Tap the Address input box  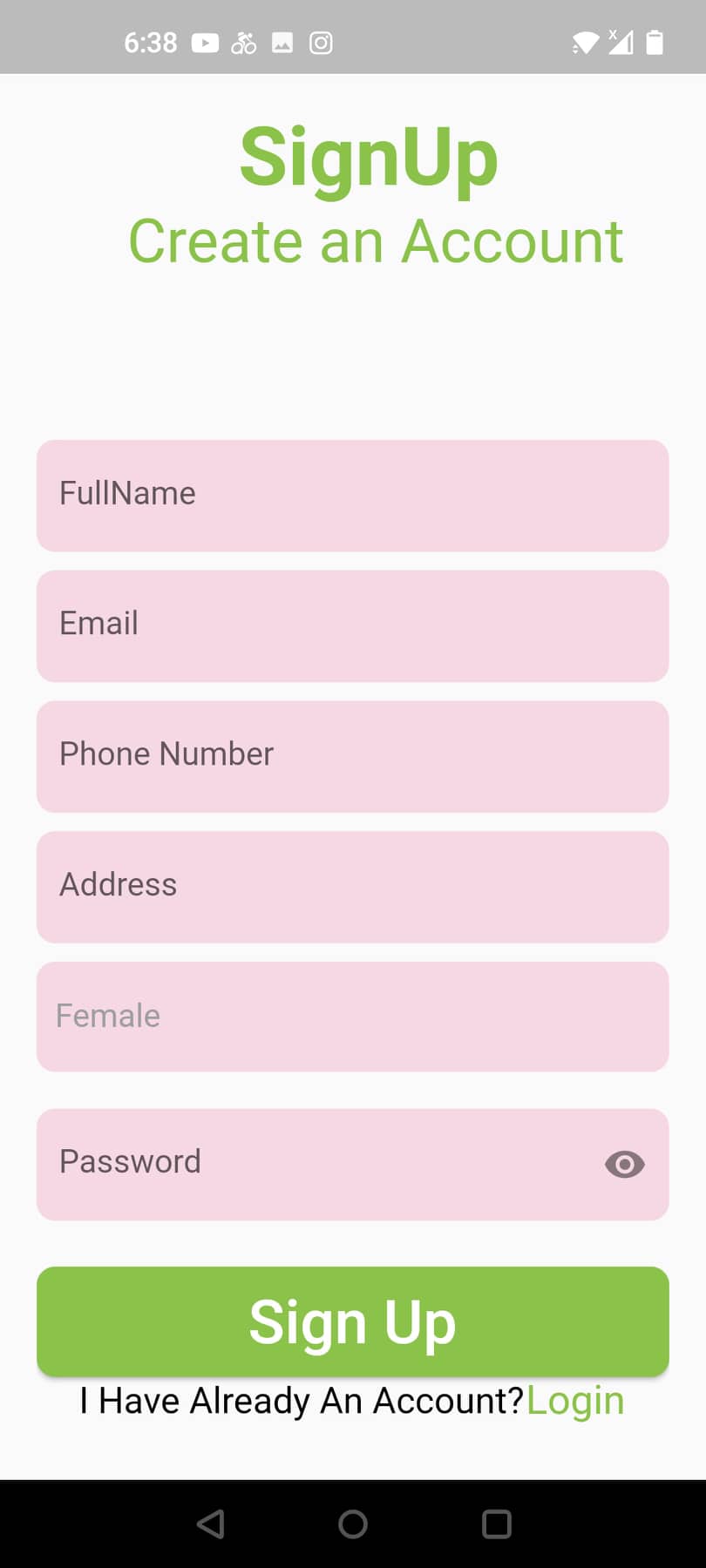click(x=352, y=887)
